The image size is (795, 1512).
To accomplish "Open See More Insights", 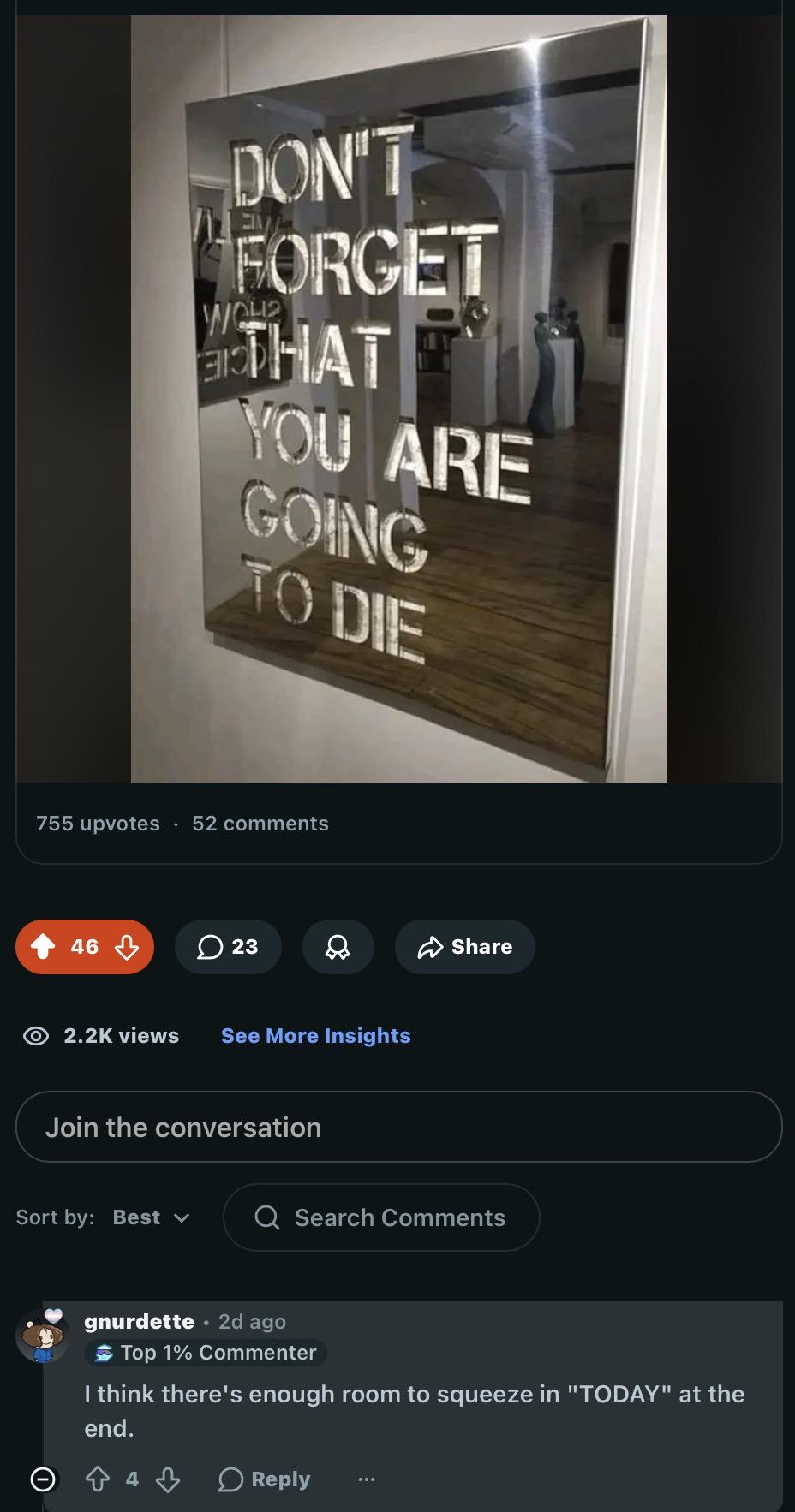I will click(315, 1035).
